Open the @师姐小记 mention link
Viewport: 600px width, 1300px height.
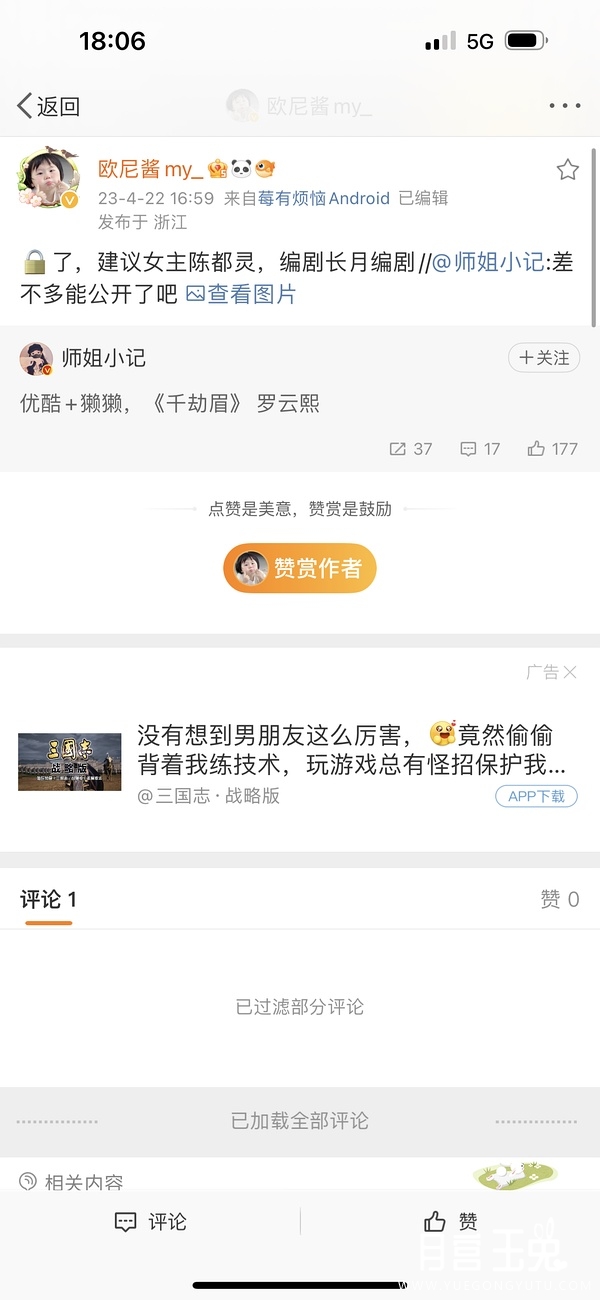(x=488, y=263)
